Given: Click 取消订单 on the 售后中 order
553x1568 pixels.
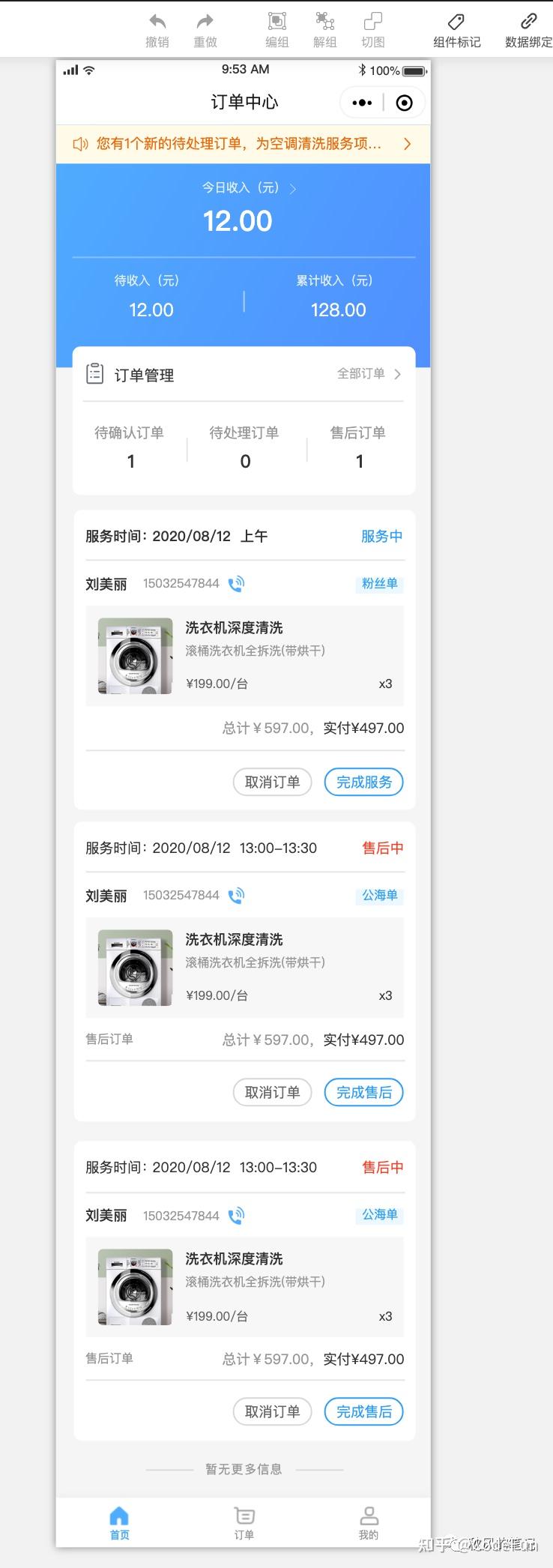Looking at the screenshot, I should coord(272,1092).
